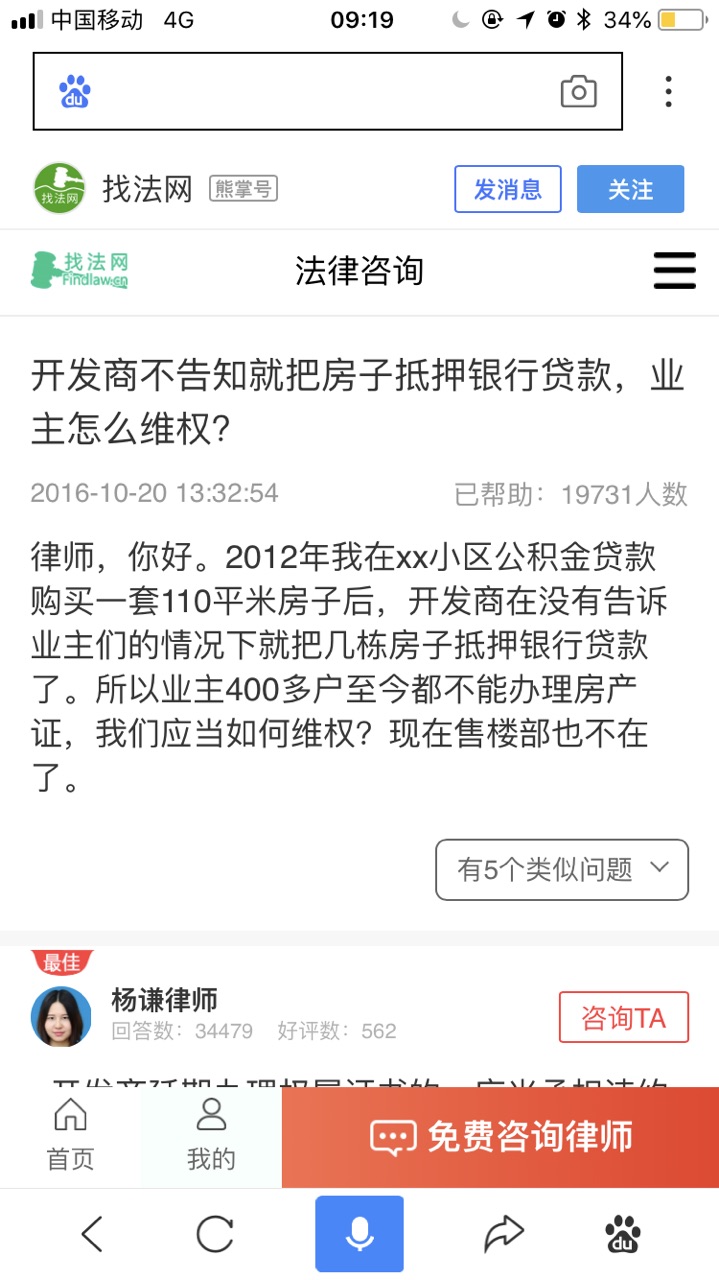Go to the 首页 tab

pos(70,1136)
